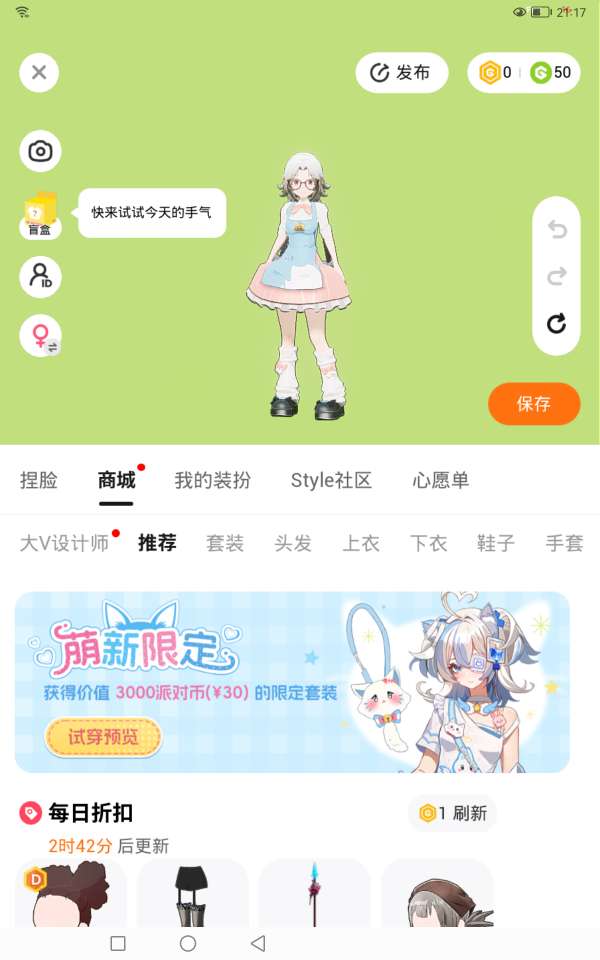The image size is (600, 960).
Task: Save the outfit with 保存
Action: point(534,404)
